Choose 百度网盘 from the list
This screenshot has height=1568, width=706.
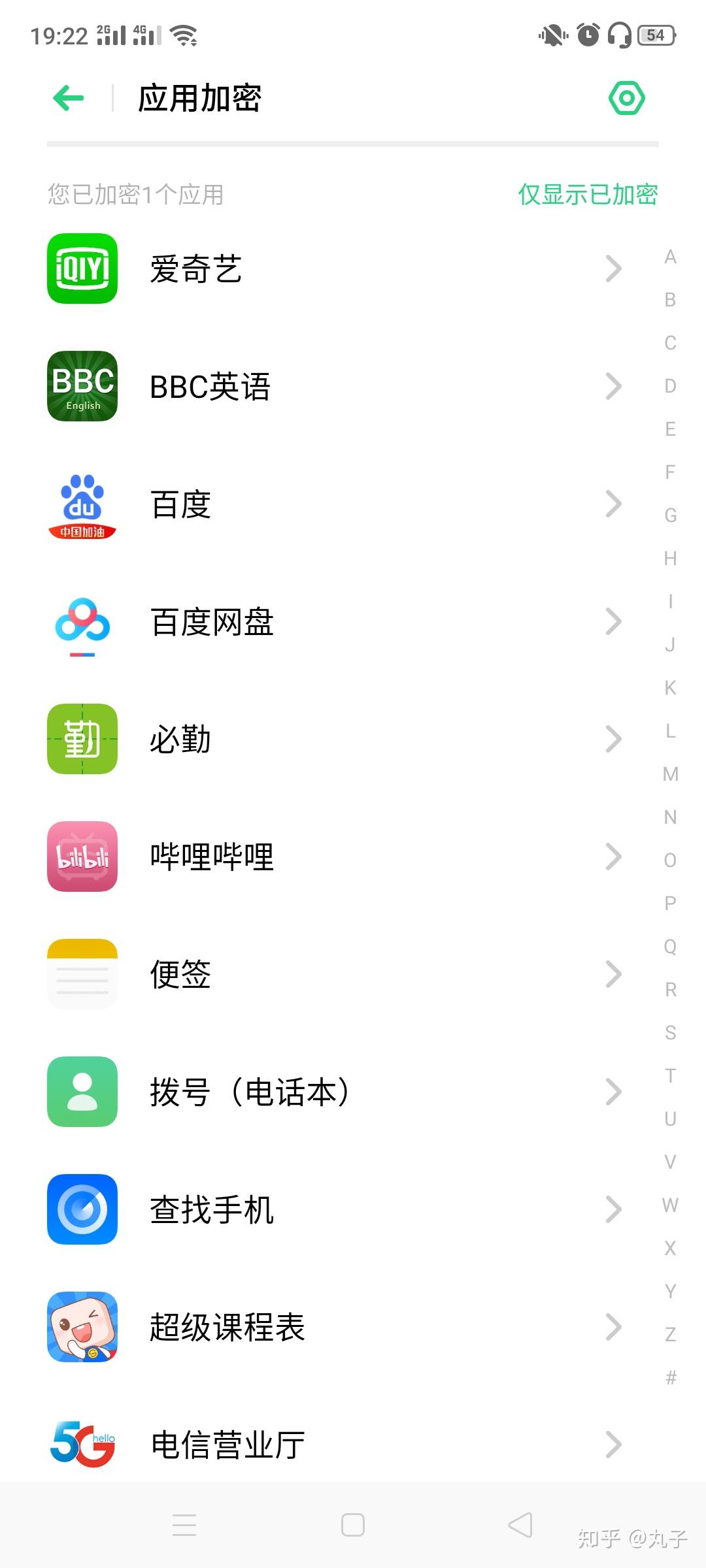(333, 621)
